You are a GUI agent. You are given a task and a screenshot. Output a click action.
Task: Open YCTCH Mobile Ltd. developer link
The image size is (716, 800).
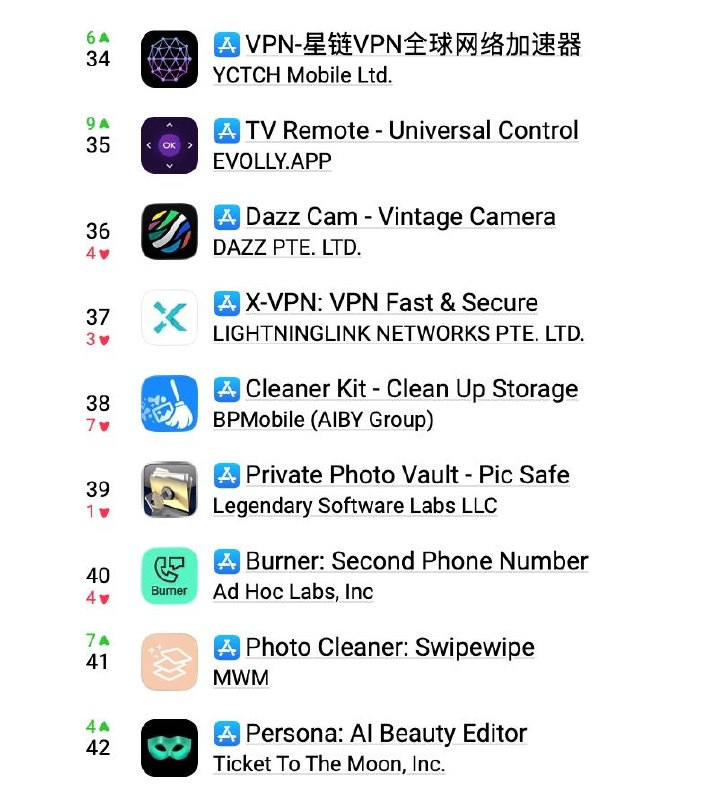302,75
